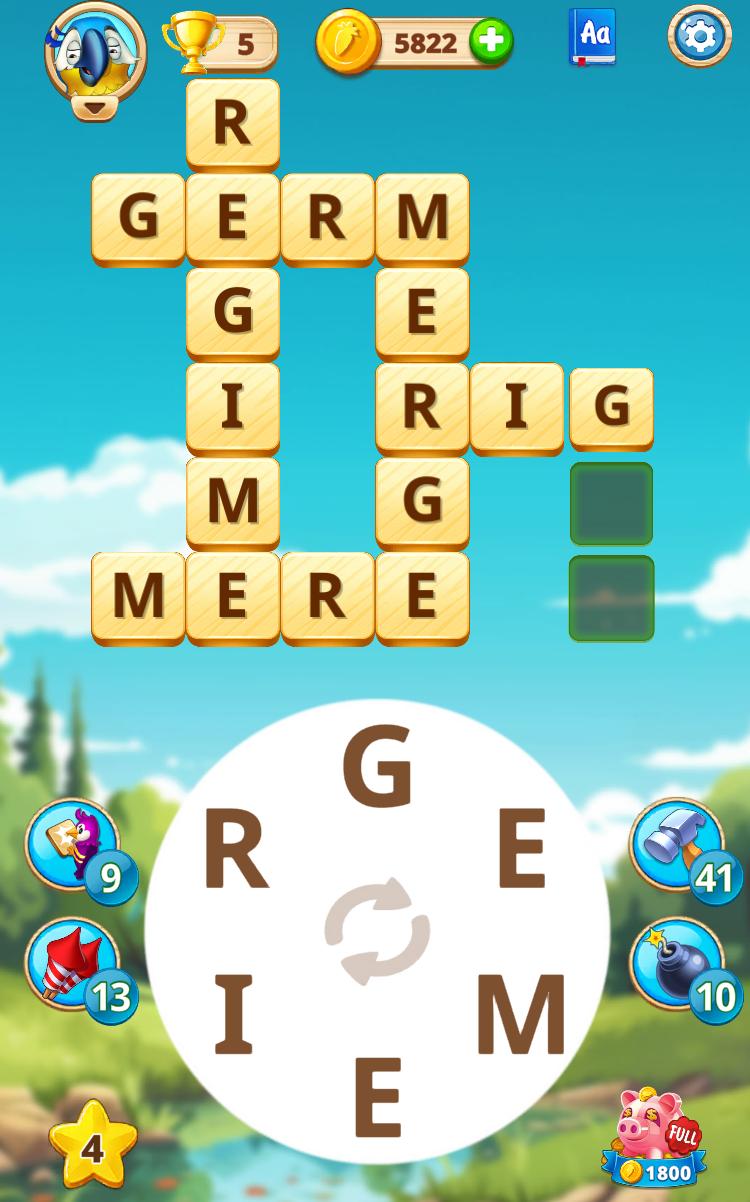Screen dimensions: 750x1202
Task: Select letter I on the wheel
Action: click(233, 1015)
